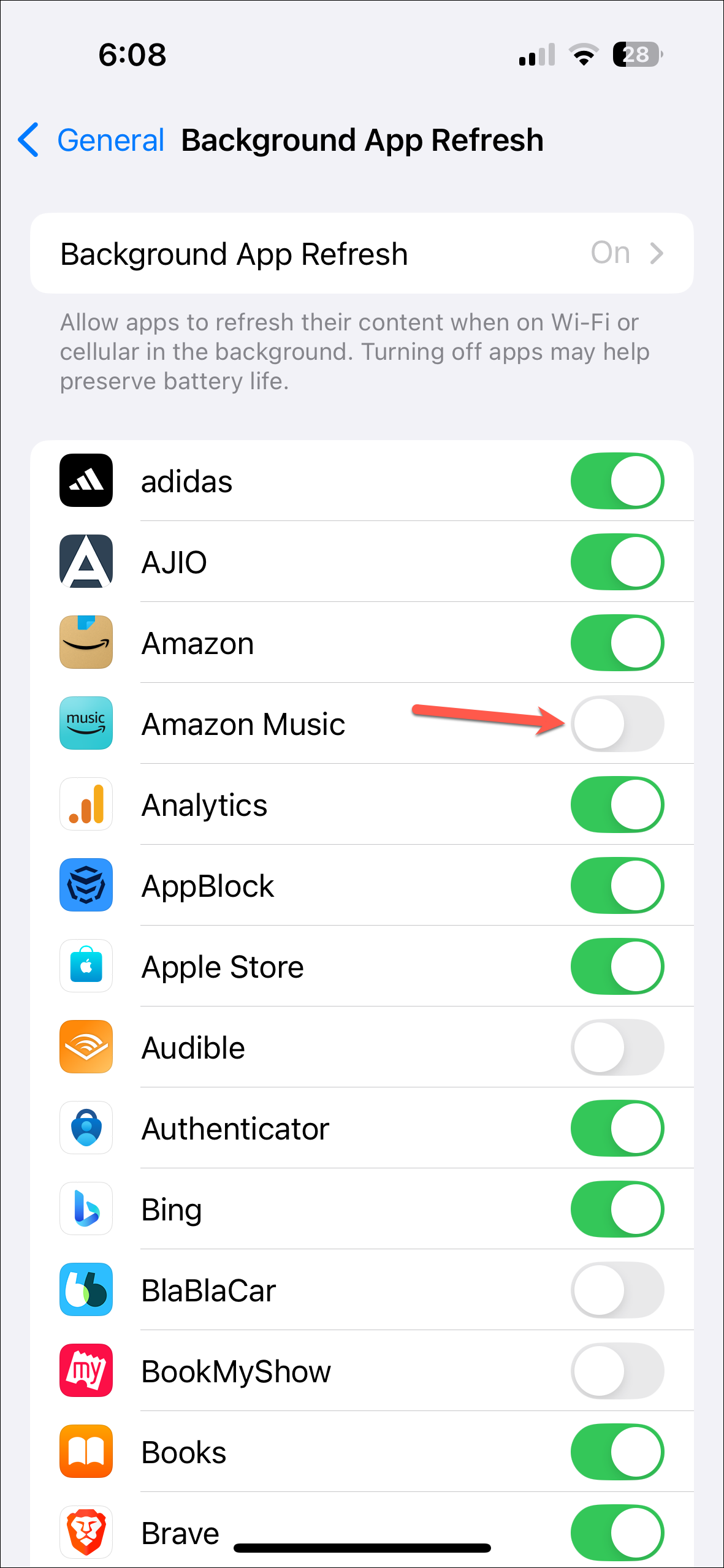
Task: Turn on background refresh for Audible
Action: click(x=617, y=1048)
